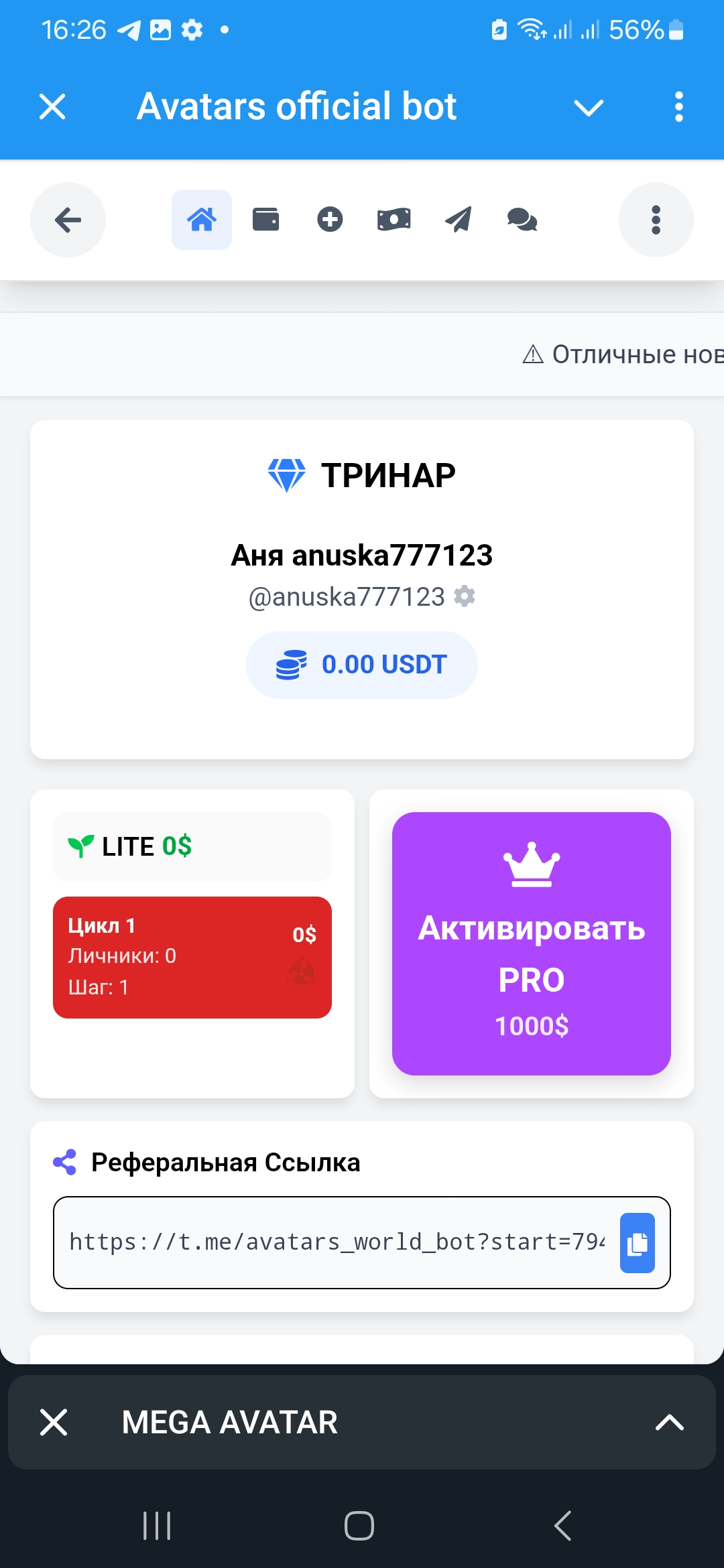Image resolution: width=724 pixels, height=1568 pixels.
Task: Copy the referral link
Action: click(x=637, y=1243)
